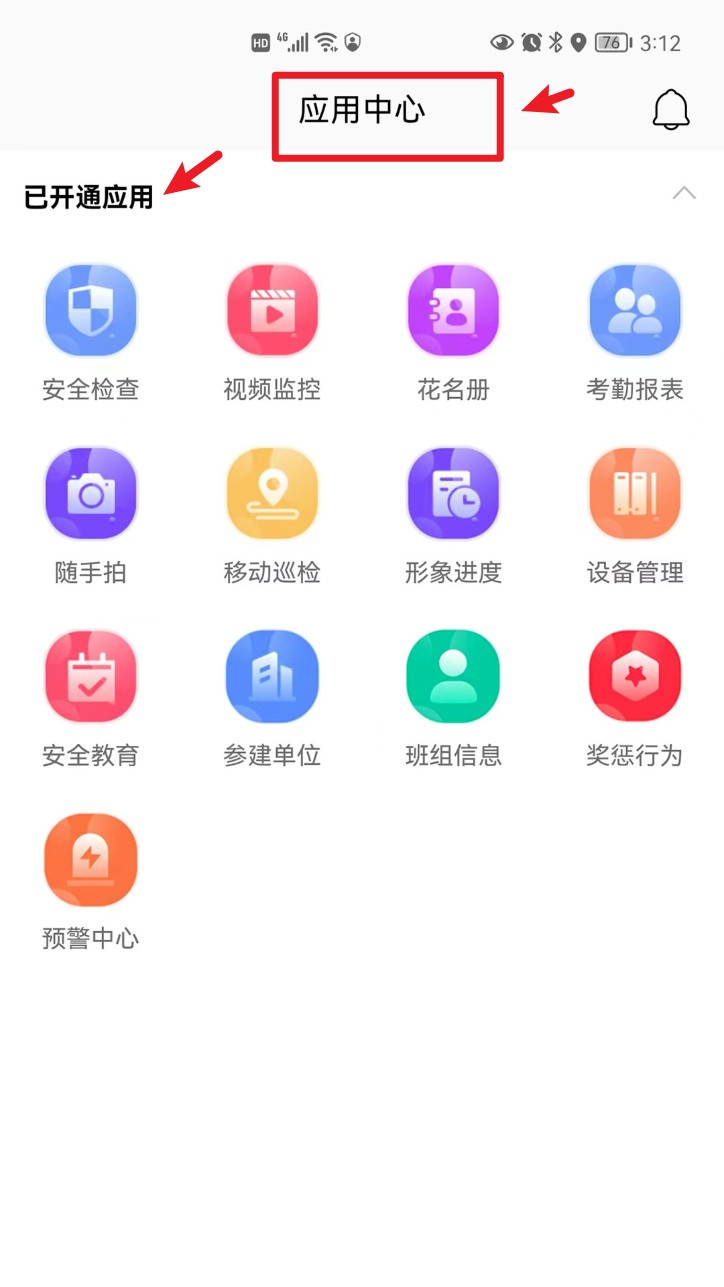This screenshot has width=724, height=1287.
Task: Open 奖惩行为 rewards and penalties
Action: [634, 677]
